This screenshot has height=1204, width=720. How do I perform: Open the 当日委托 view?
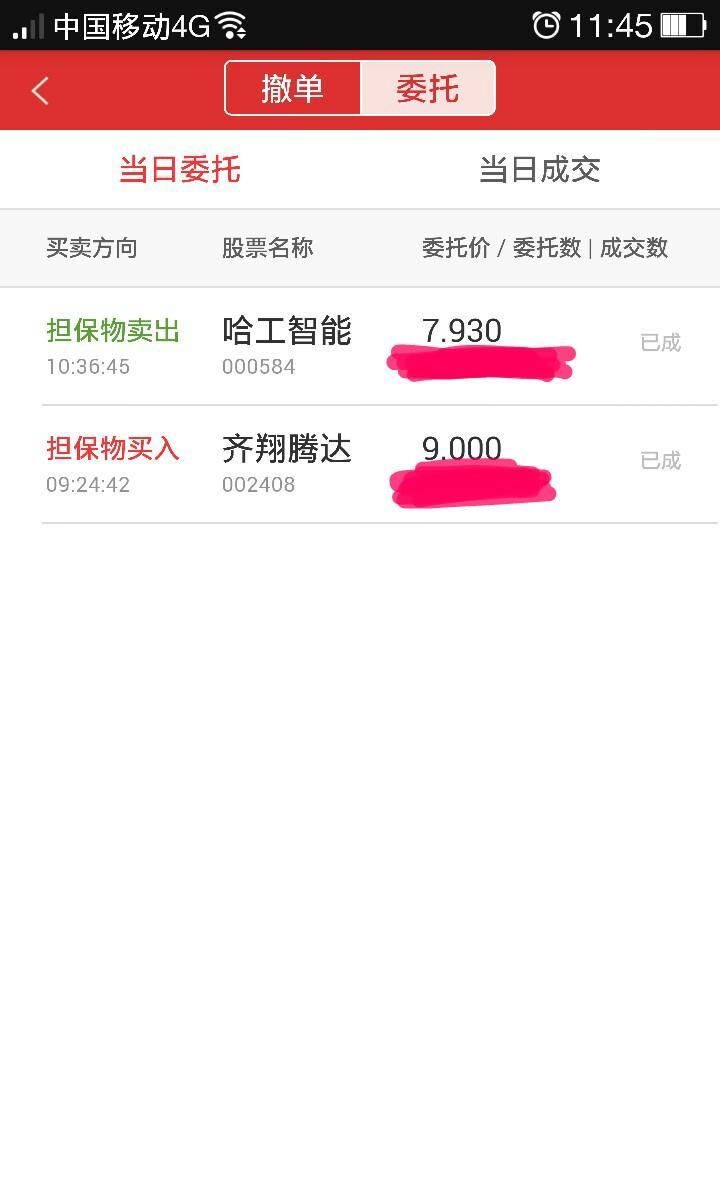pyautogui.click(x=178, y=169)
